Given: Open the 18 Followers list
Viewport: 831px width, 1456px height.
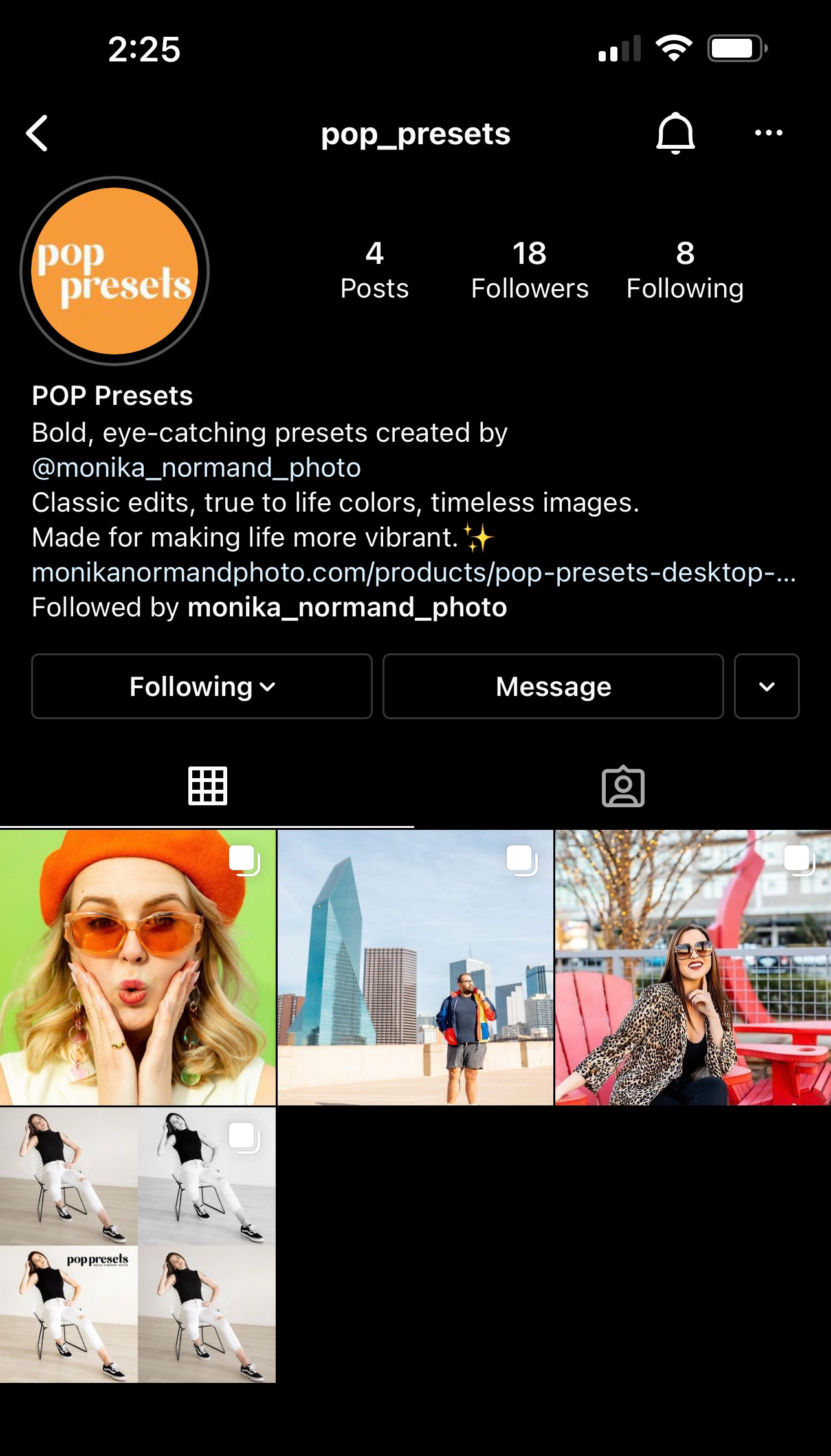Looking at the screenshot, I should pos(529,270).
